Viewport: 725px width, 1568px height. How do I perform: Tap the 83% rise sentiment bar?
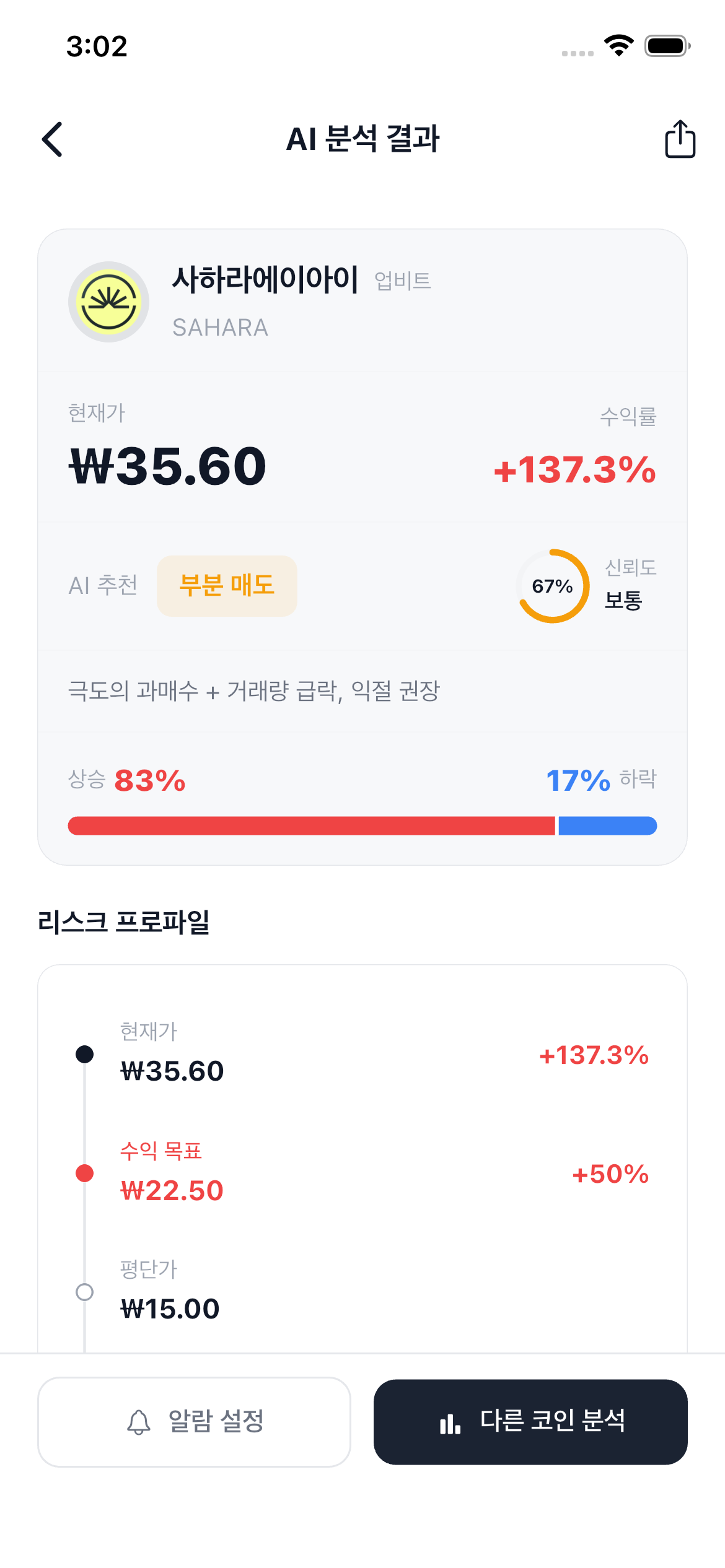tap(310, 825)
